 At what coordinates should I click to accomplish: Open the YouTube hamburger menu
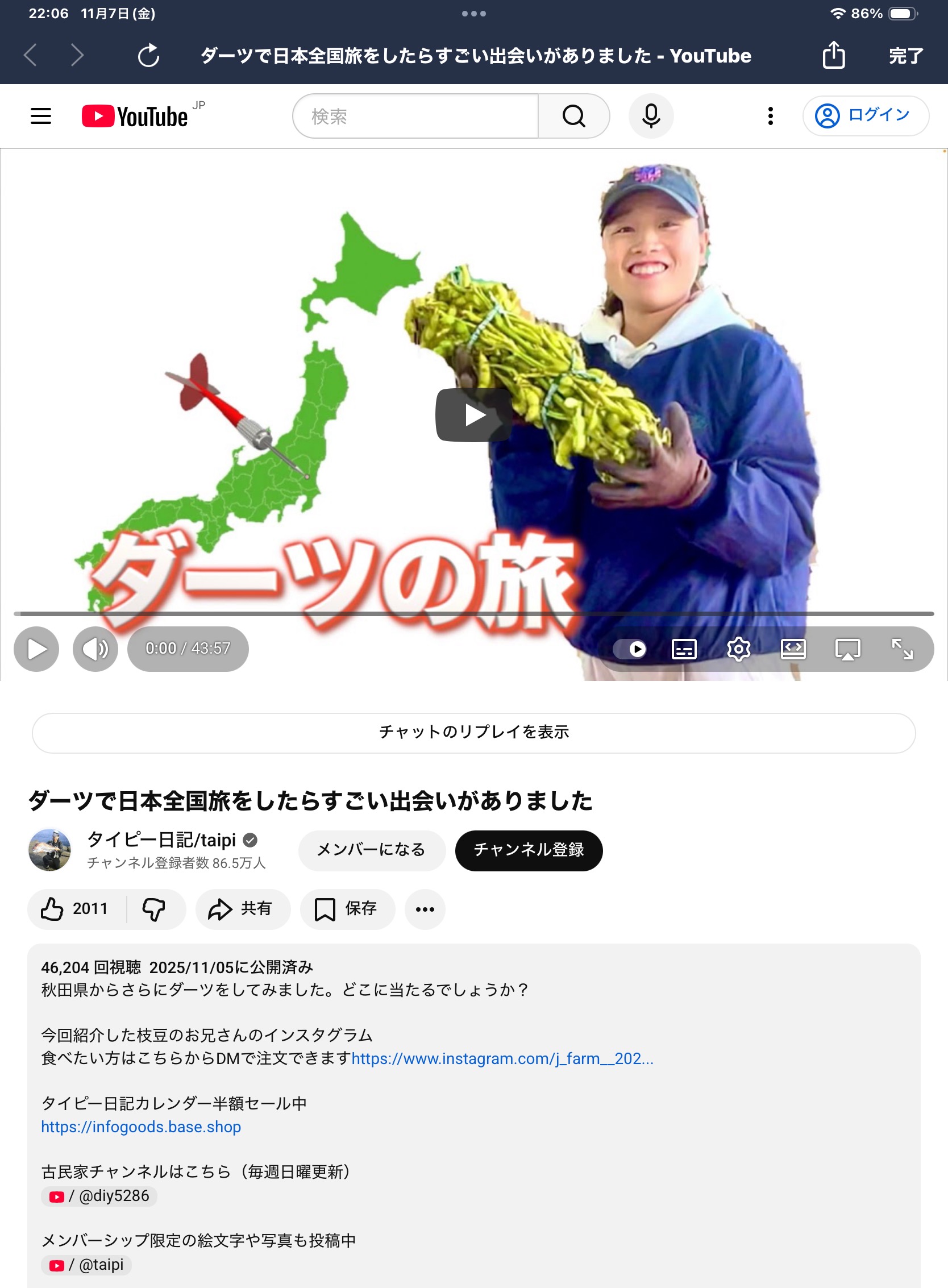(x=41, y=116)
